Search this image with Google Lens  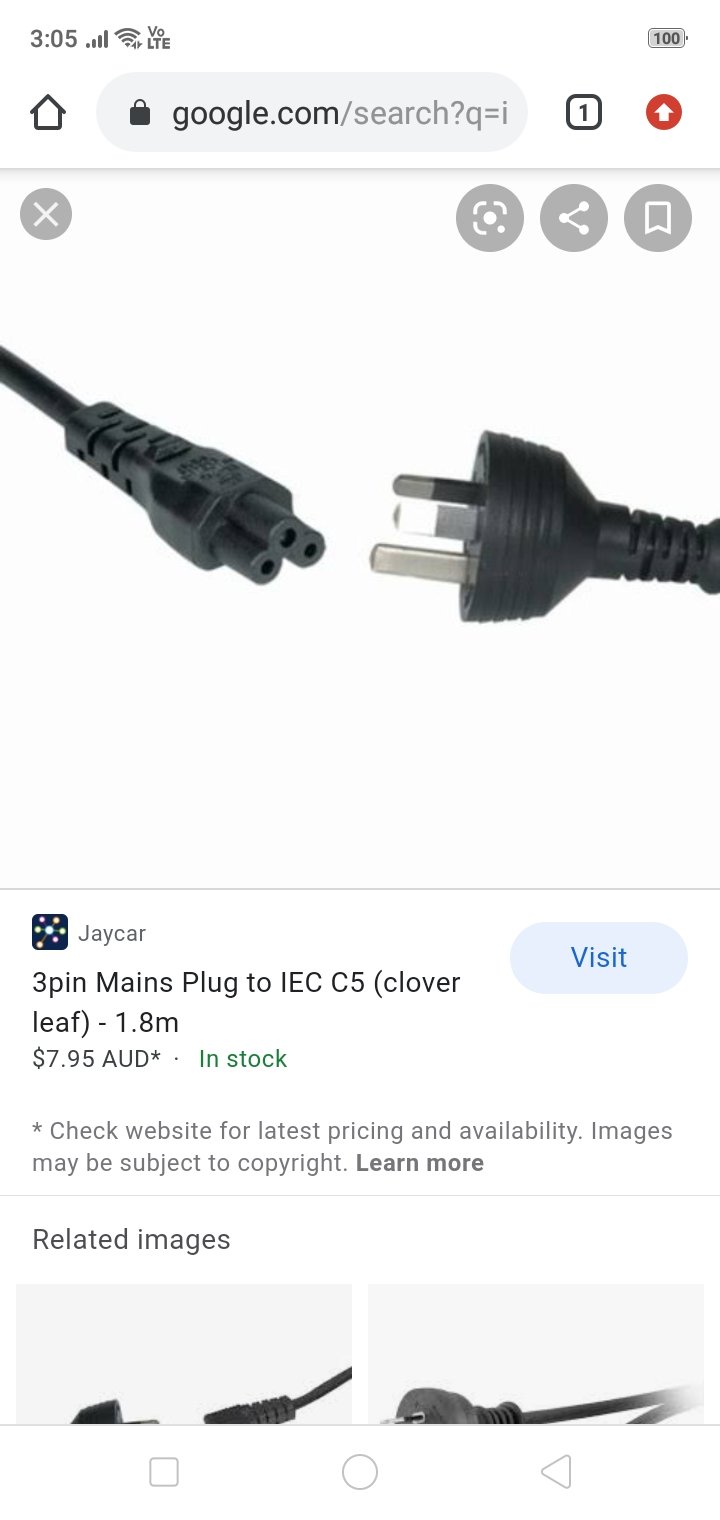[x=490, y=218]
